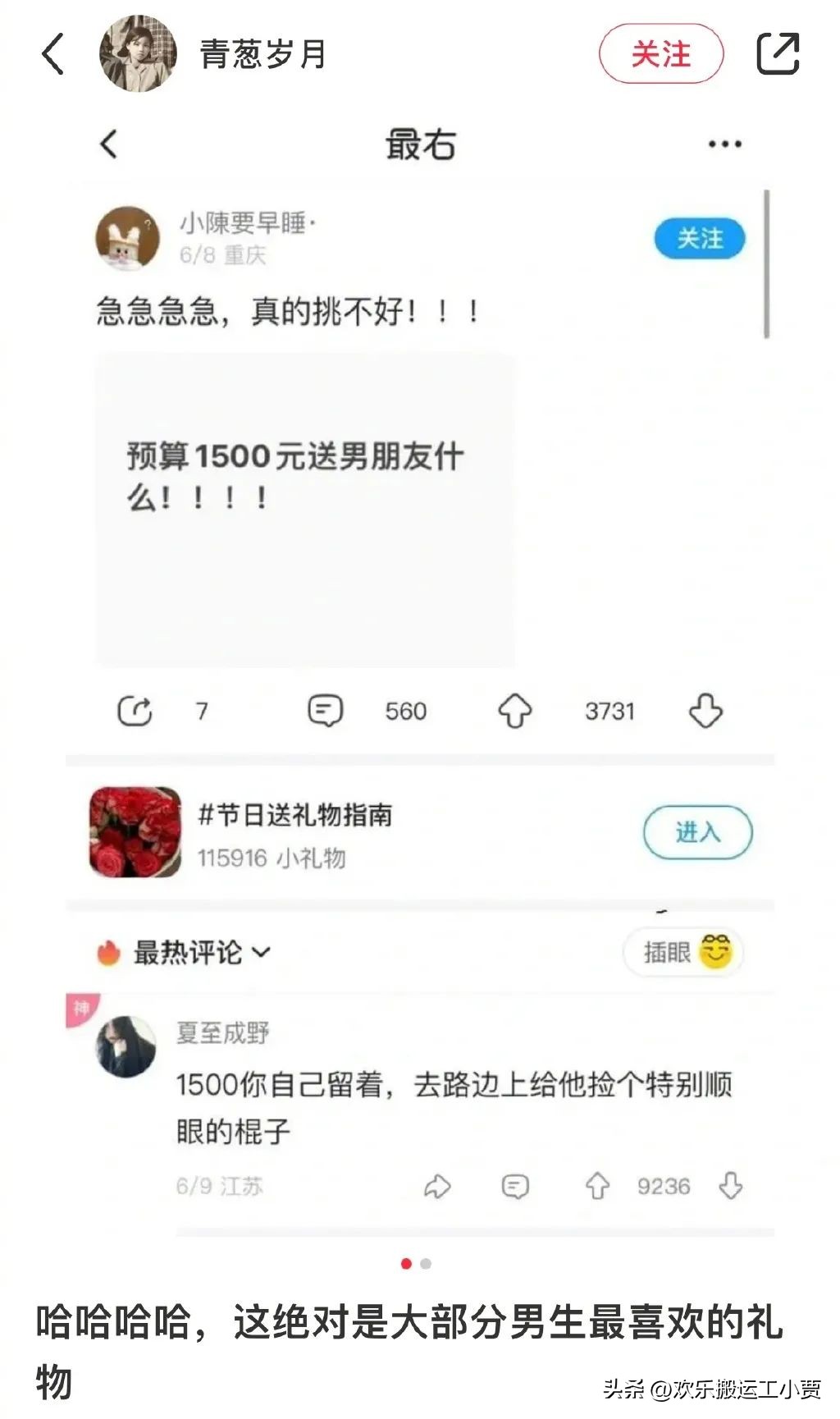Tap the share icon under 夏至成野's comment
This screenshot has width=840, height=1419.
coord(437,1186)
